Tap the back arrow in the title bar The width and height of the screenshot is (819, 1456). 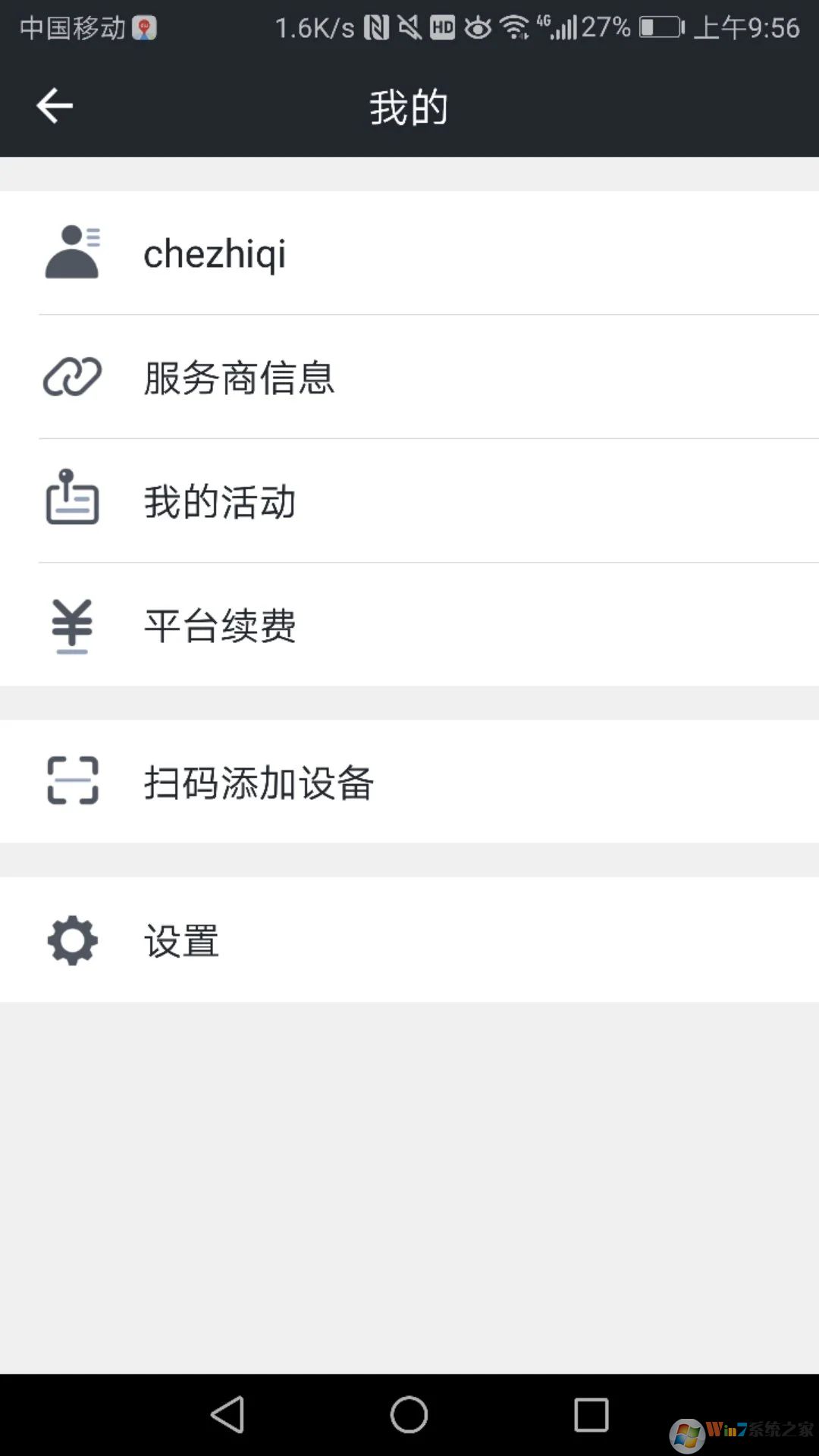tap(53, 105)
